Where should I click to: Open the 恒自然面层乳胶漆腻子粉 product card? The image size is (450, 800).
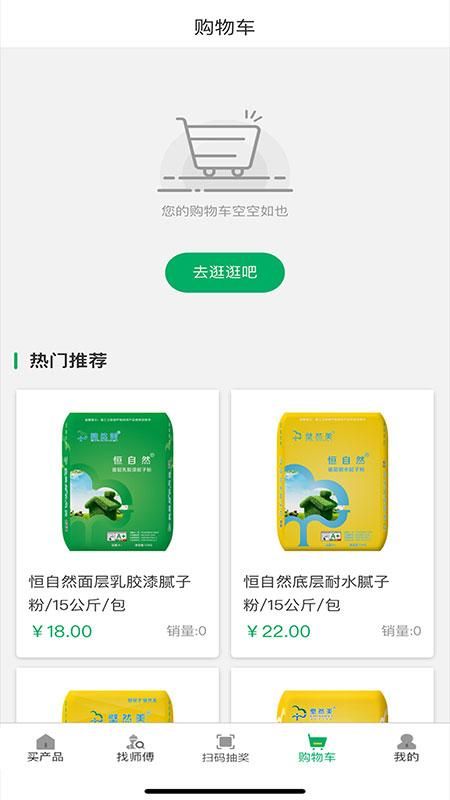117,523
